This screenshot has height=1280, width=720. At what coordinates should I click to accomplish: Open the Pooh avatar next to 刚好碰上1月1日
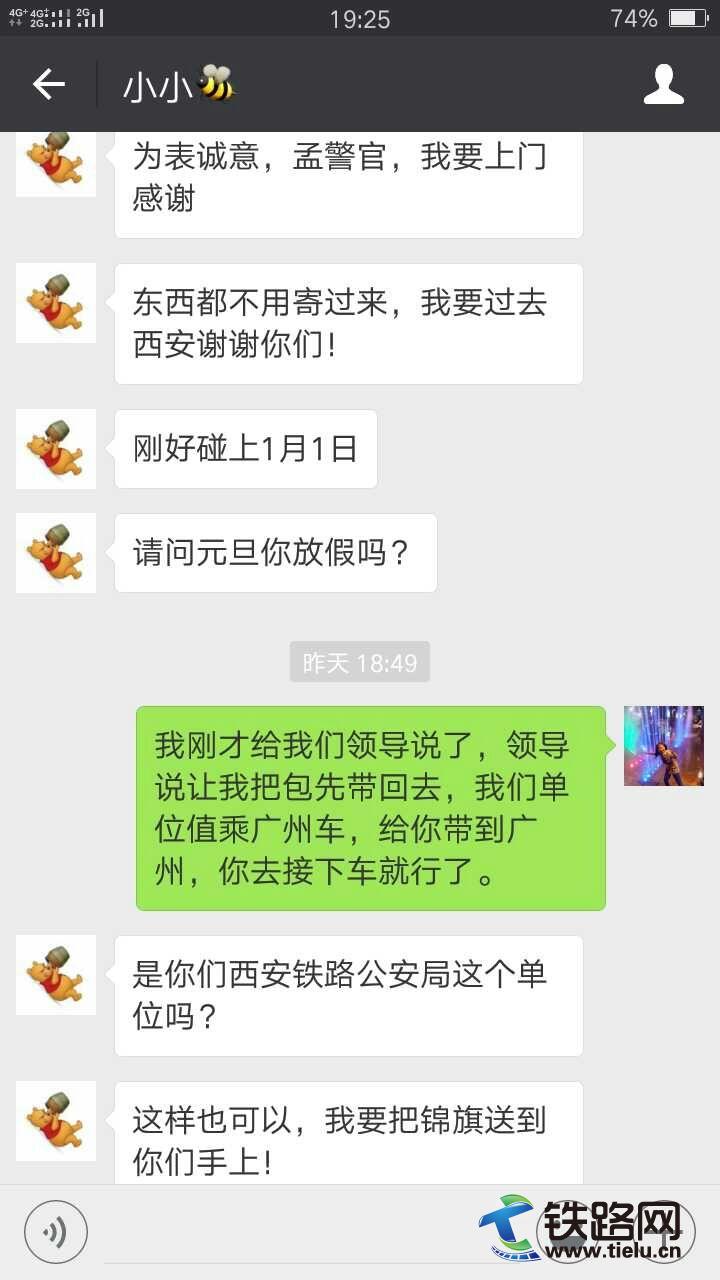click(x=56, y=448)
